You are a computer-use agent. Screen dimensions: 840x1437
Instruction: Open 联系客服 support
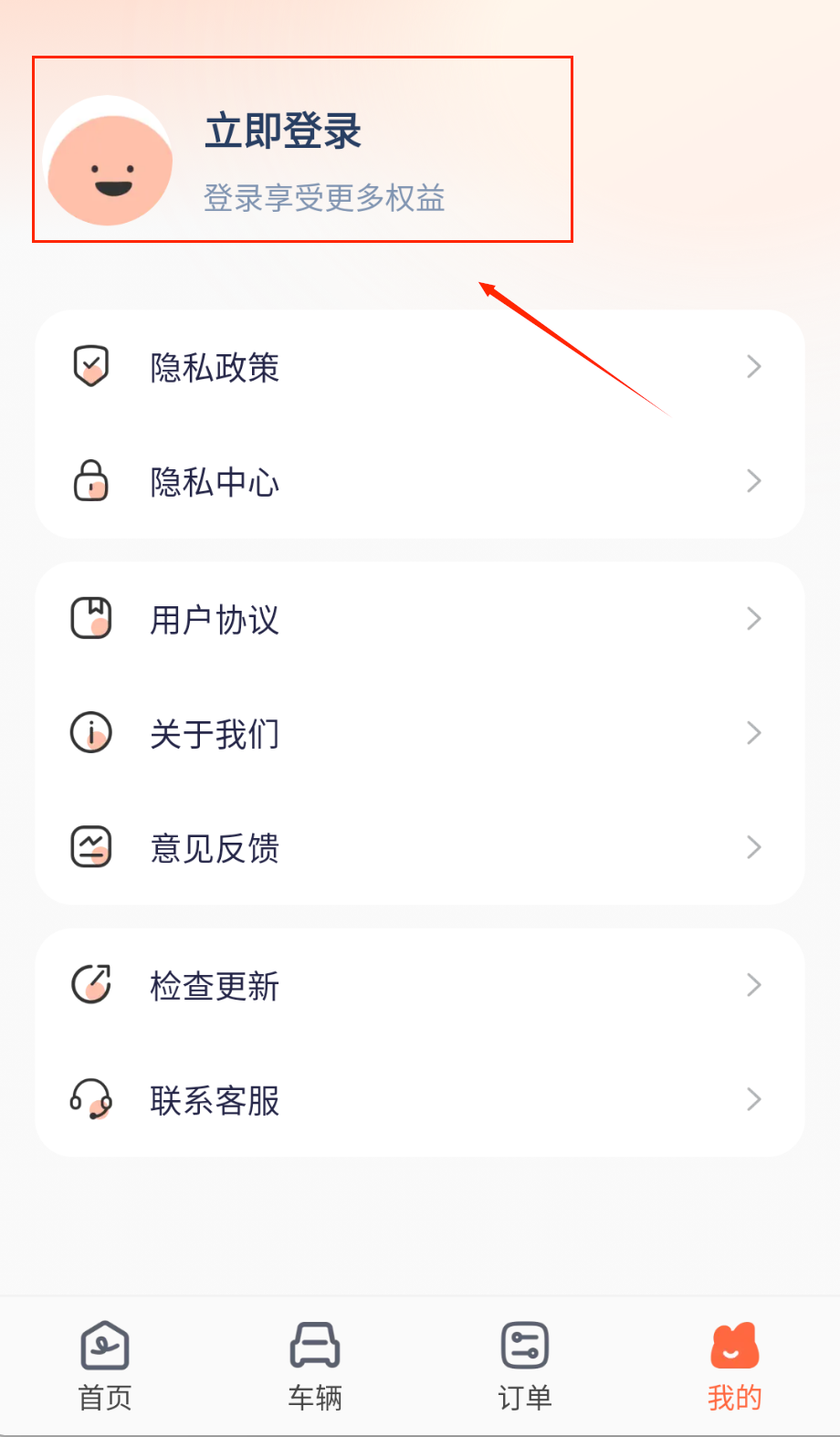(418, 1099)
